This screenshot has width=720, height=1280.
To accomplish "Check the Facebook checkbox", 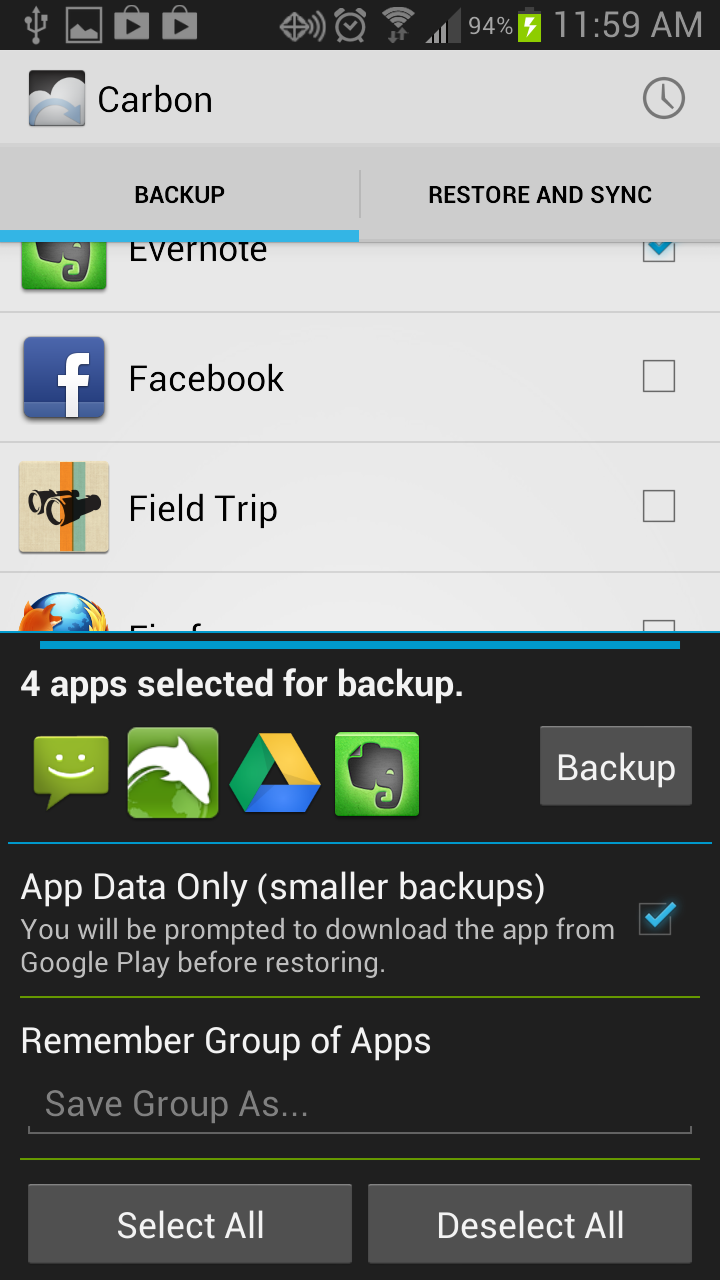I will [658, 377].
